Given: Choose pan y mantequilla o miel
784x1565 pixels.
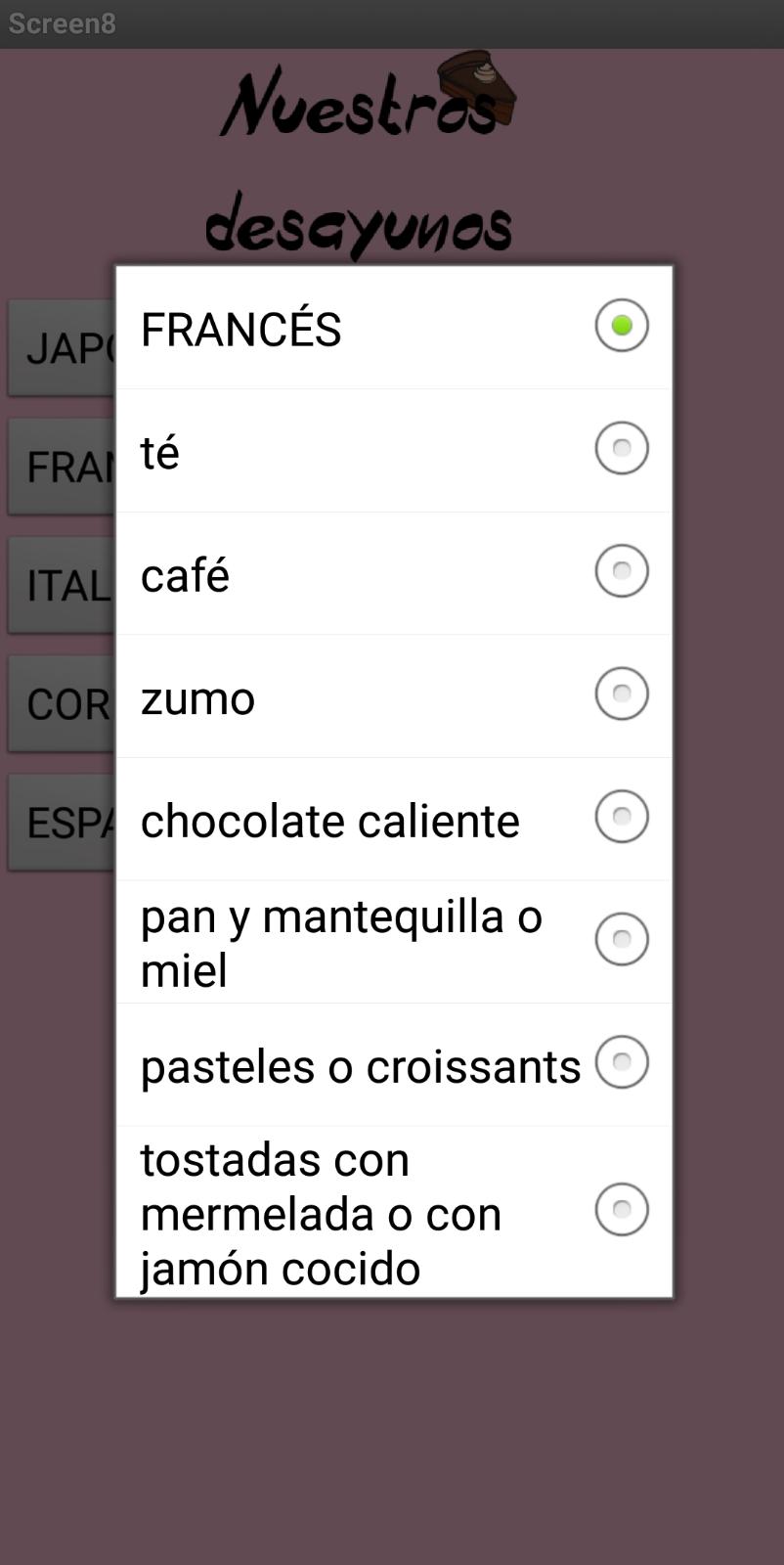Looking at the screenshot, I should 394,942.
